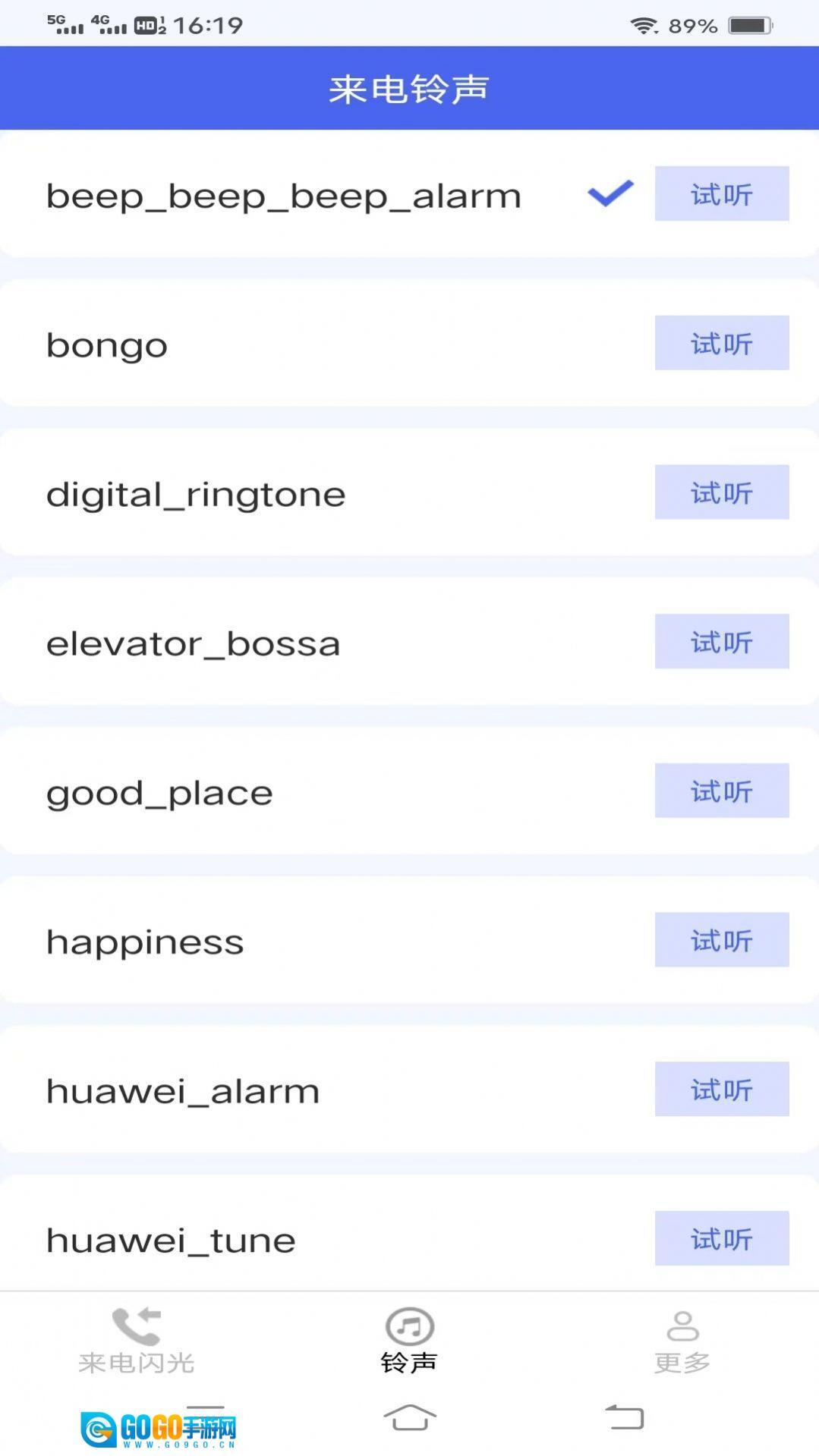The width and height of the screenshot is (819, 1456).
Task: Open the 铃声 tab
Action: pyautogui.click(x=409, y=1341)
